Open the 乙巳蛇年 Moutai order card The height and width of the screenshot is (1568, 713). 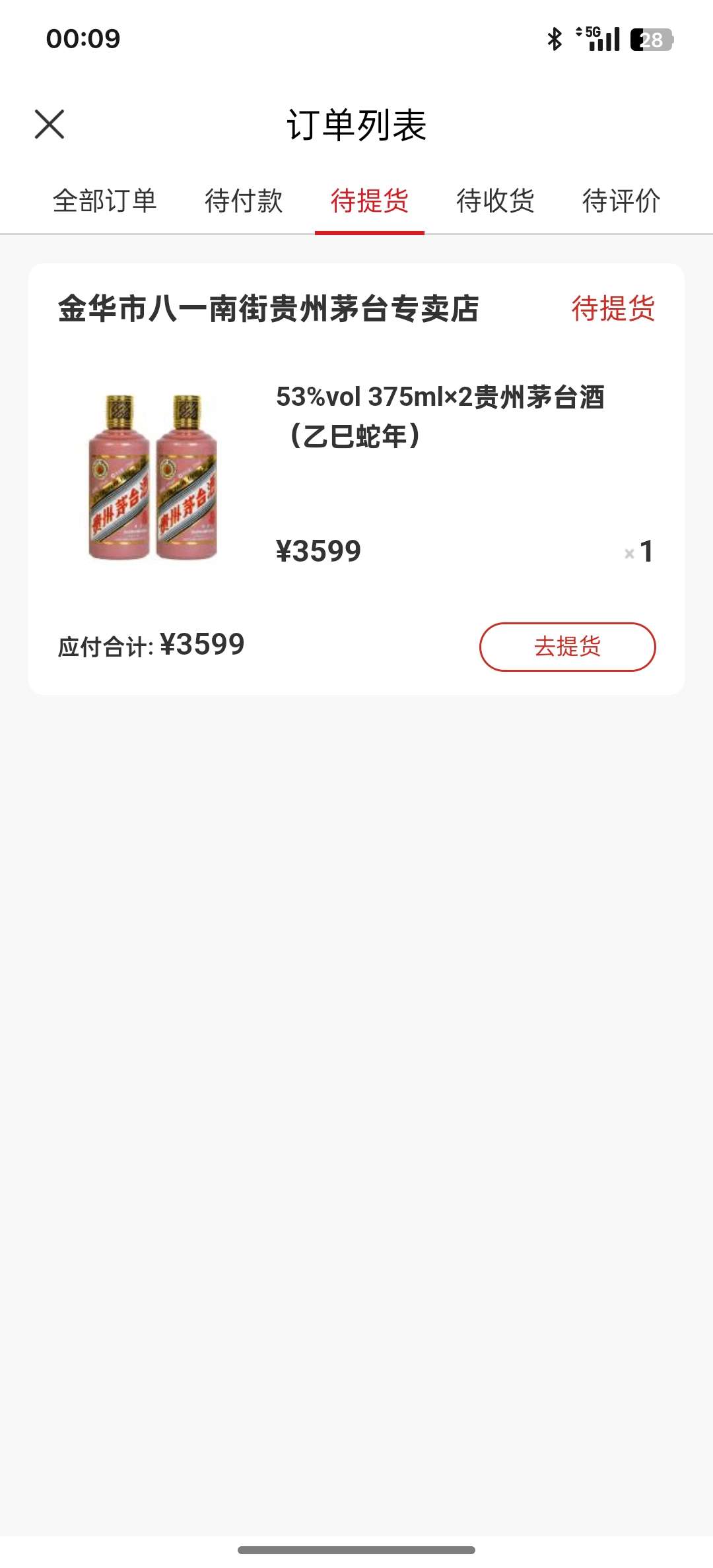click(356, 479)
